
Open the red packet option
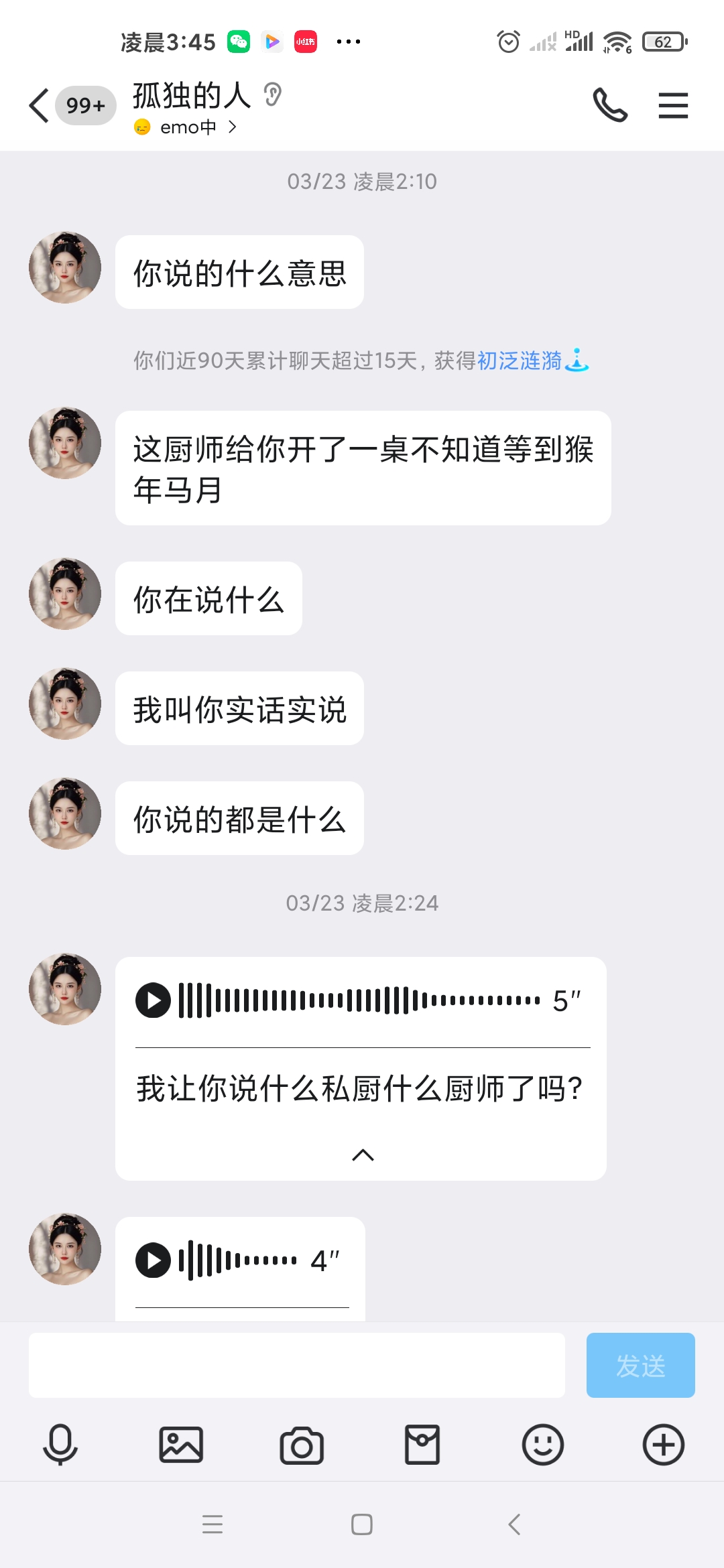pos(422,1444)
